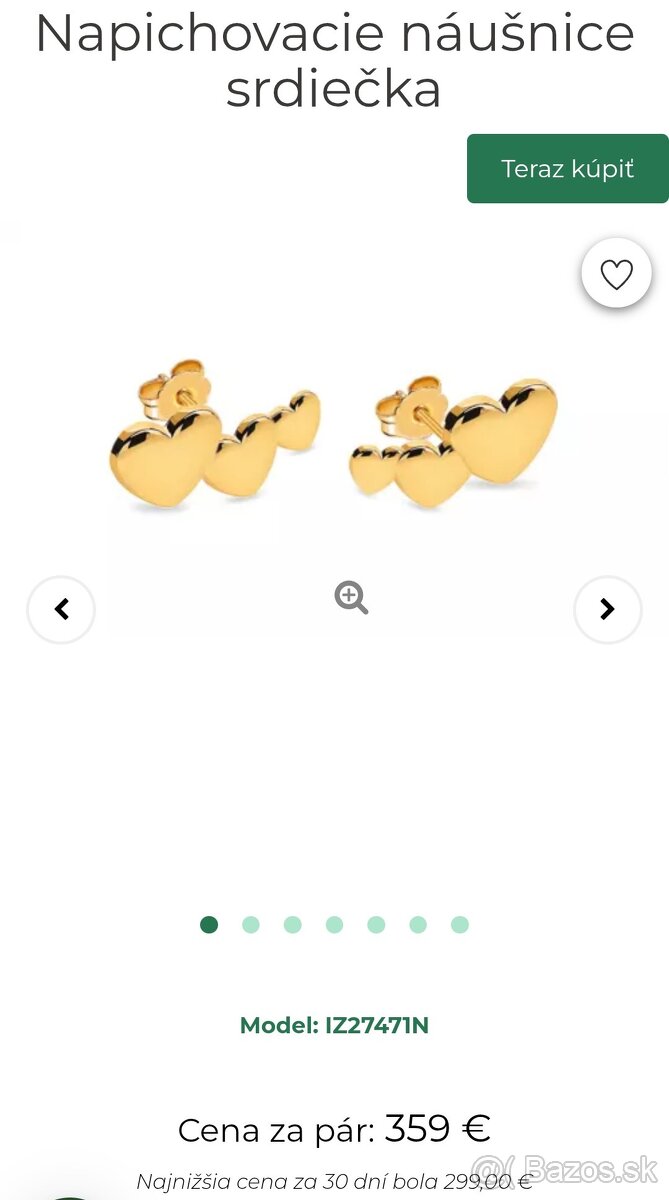Add earrings to wishlist with heart icon

coord(616,274)
